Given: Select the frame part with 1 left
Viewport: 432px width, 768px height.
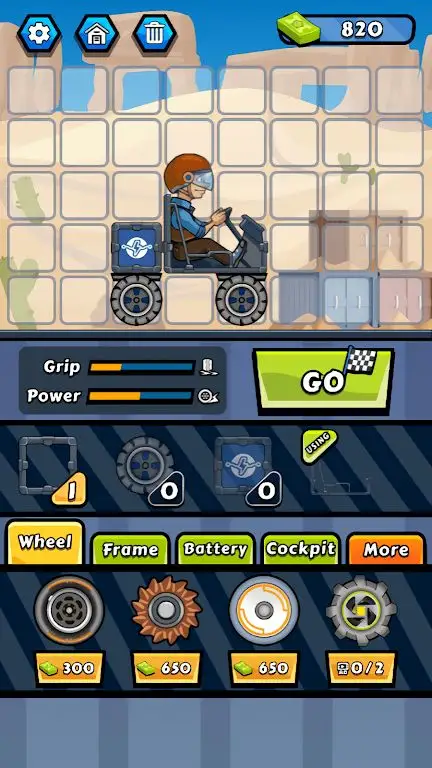Looking at the screenshot, I should click(x=53, y=471).
